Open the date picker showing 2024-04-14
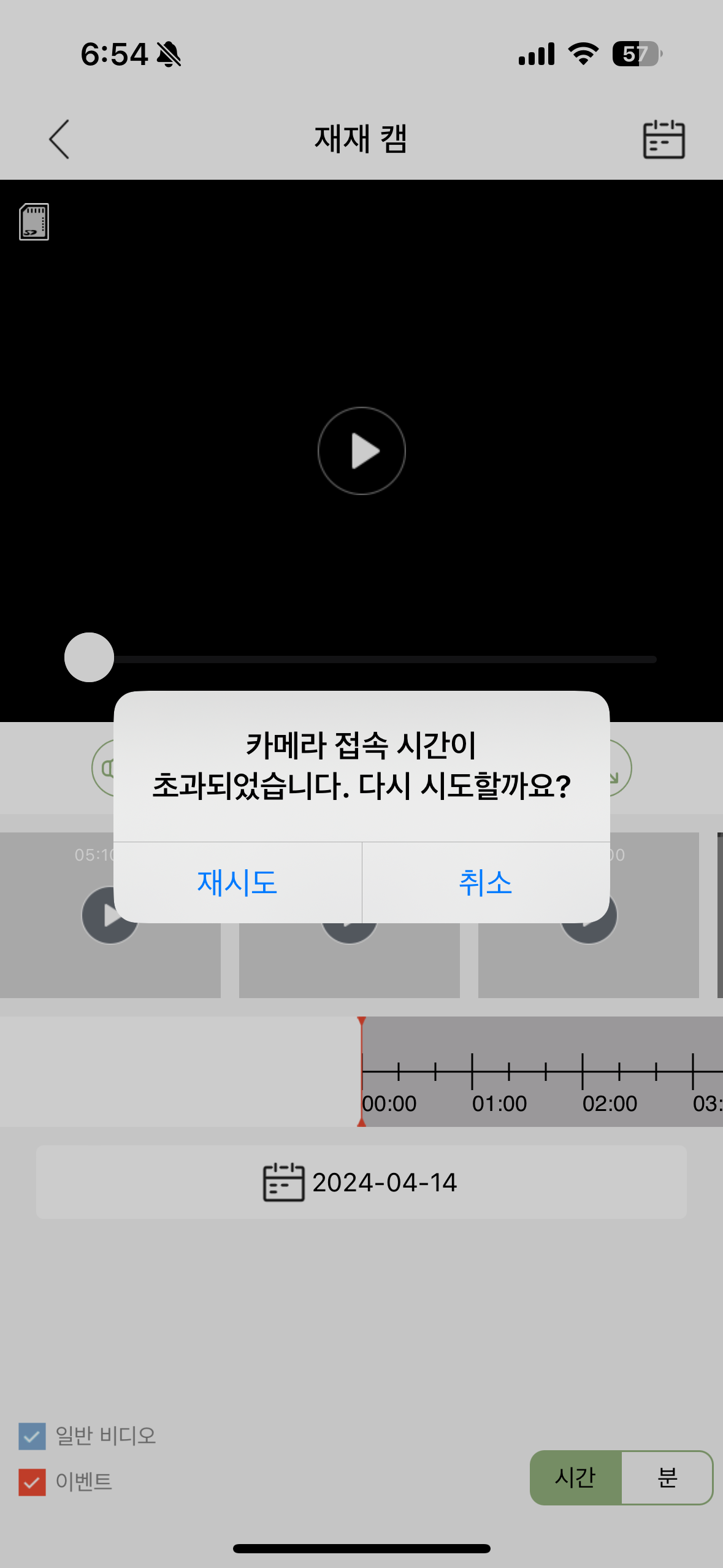 click(361, 1182)
